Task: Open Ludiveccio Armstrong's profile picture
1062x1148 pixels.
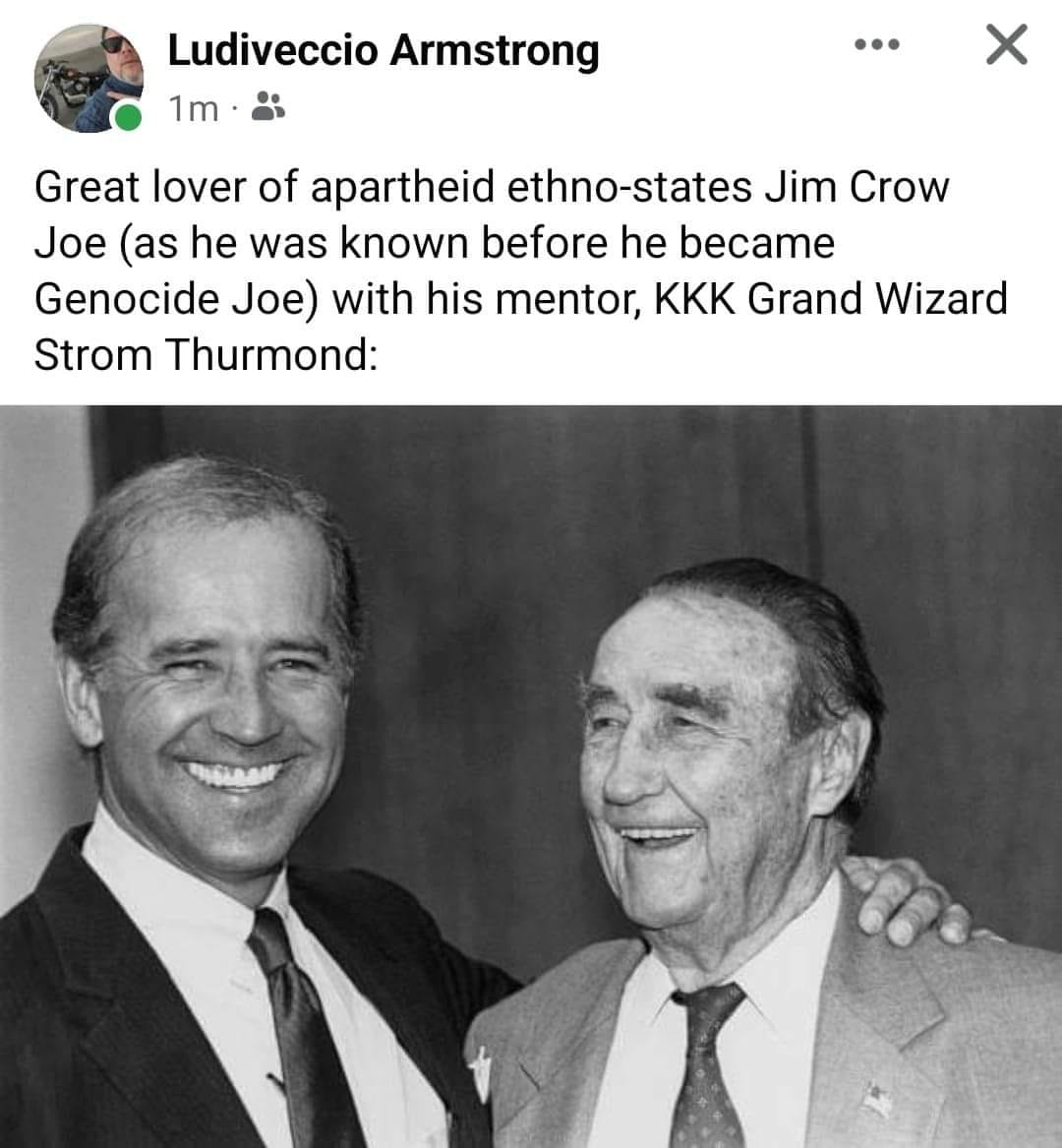Action: (88, 79)
